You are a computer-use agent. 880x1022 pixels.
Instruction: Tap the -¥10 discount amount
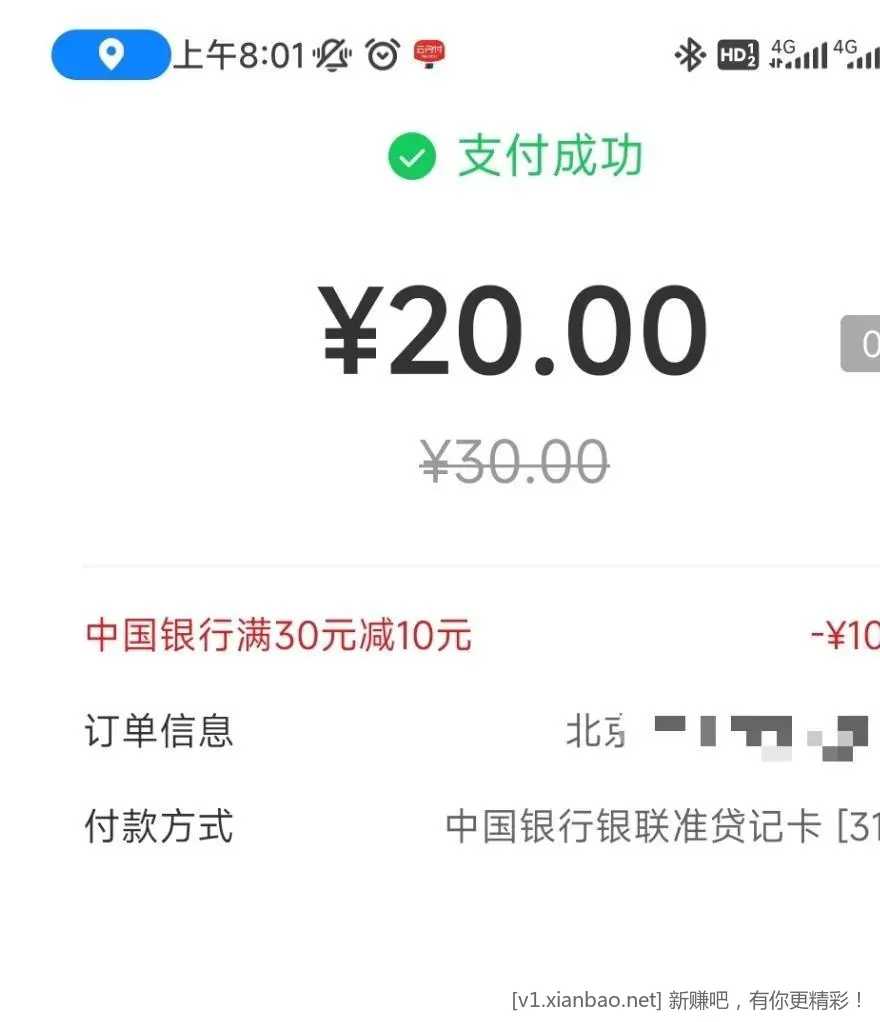coord(848,636)
